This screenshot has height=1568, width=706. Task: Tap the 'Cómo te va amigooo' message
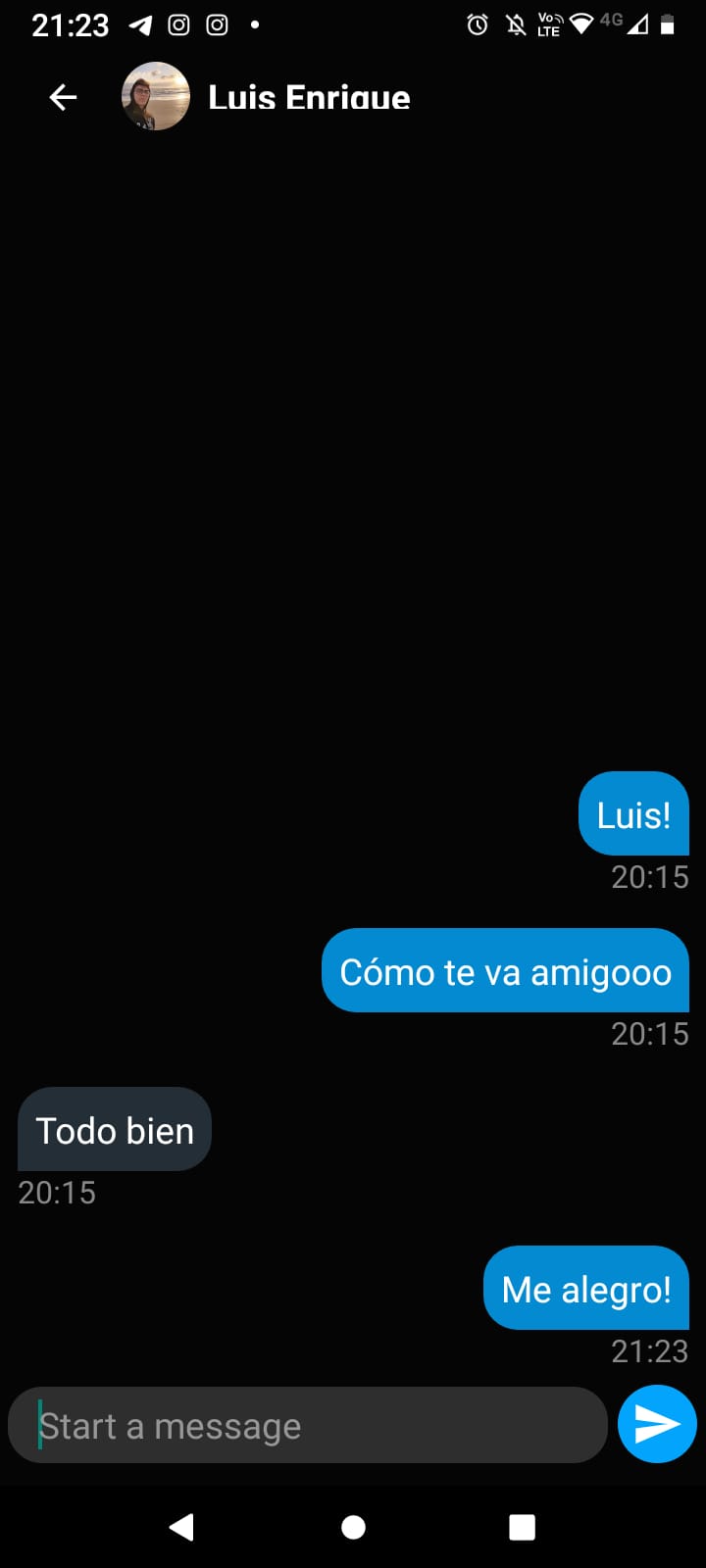point(505,970)
